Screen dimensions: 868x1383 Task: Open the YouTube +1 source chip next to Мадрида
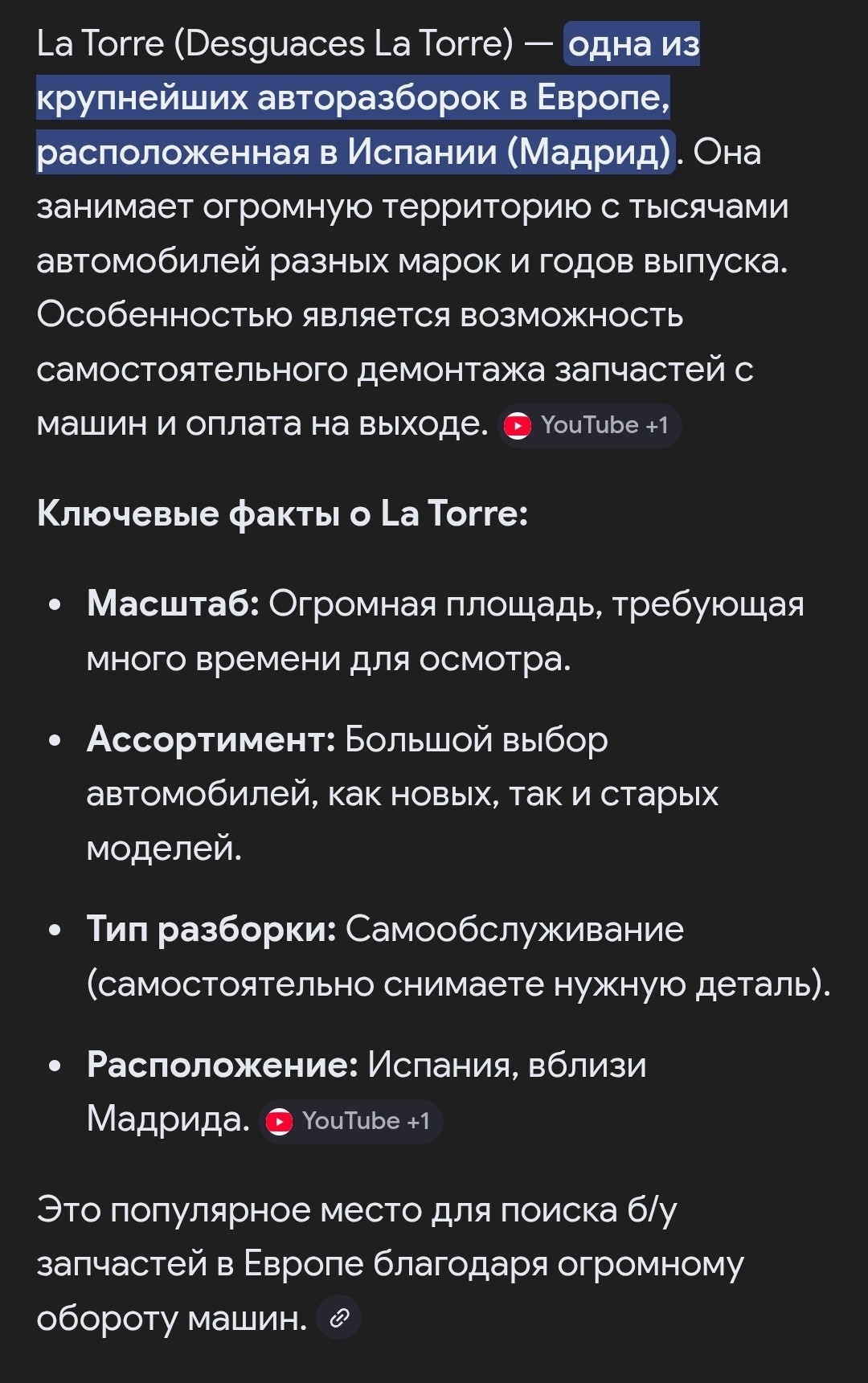[x=351, y=1121]
